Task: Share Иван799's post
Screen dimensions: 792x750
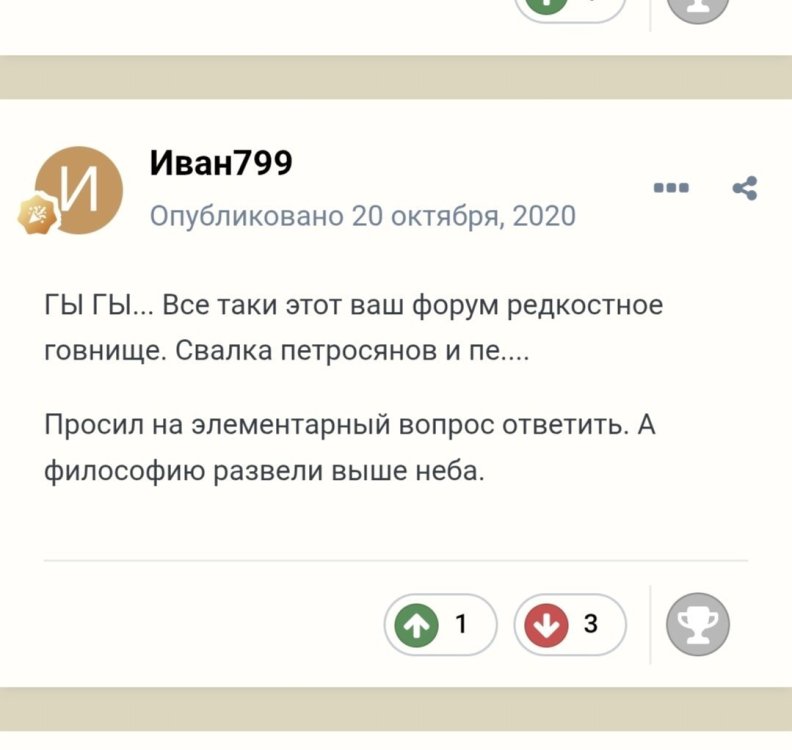Action: point(745,187)
